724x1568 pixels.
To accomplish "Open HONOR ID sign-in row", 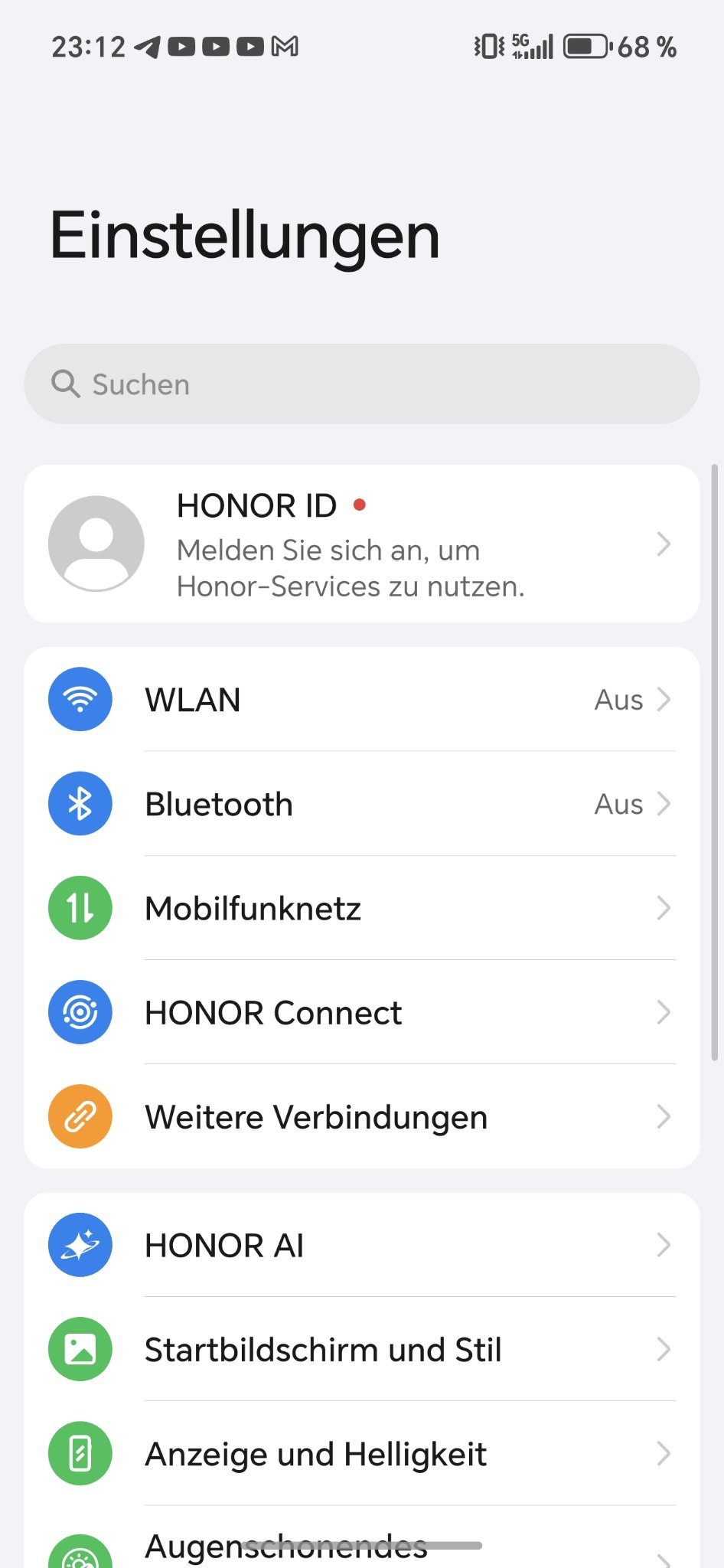I will tap(362, 544).
